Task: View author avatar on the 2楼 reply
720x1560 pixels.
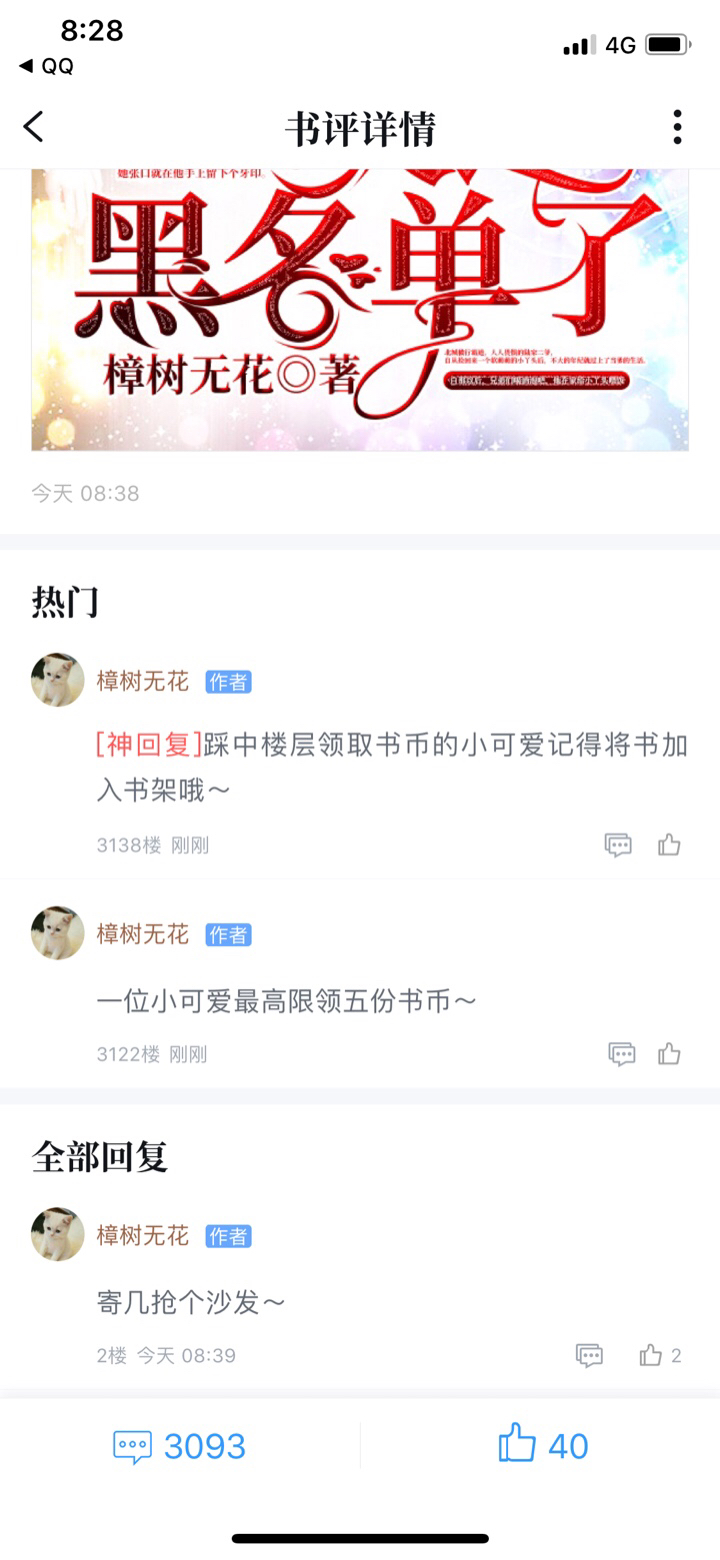Action: tap(58, 1234)
